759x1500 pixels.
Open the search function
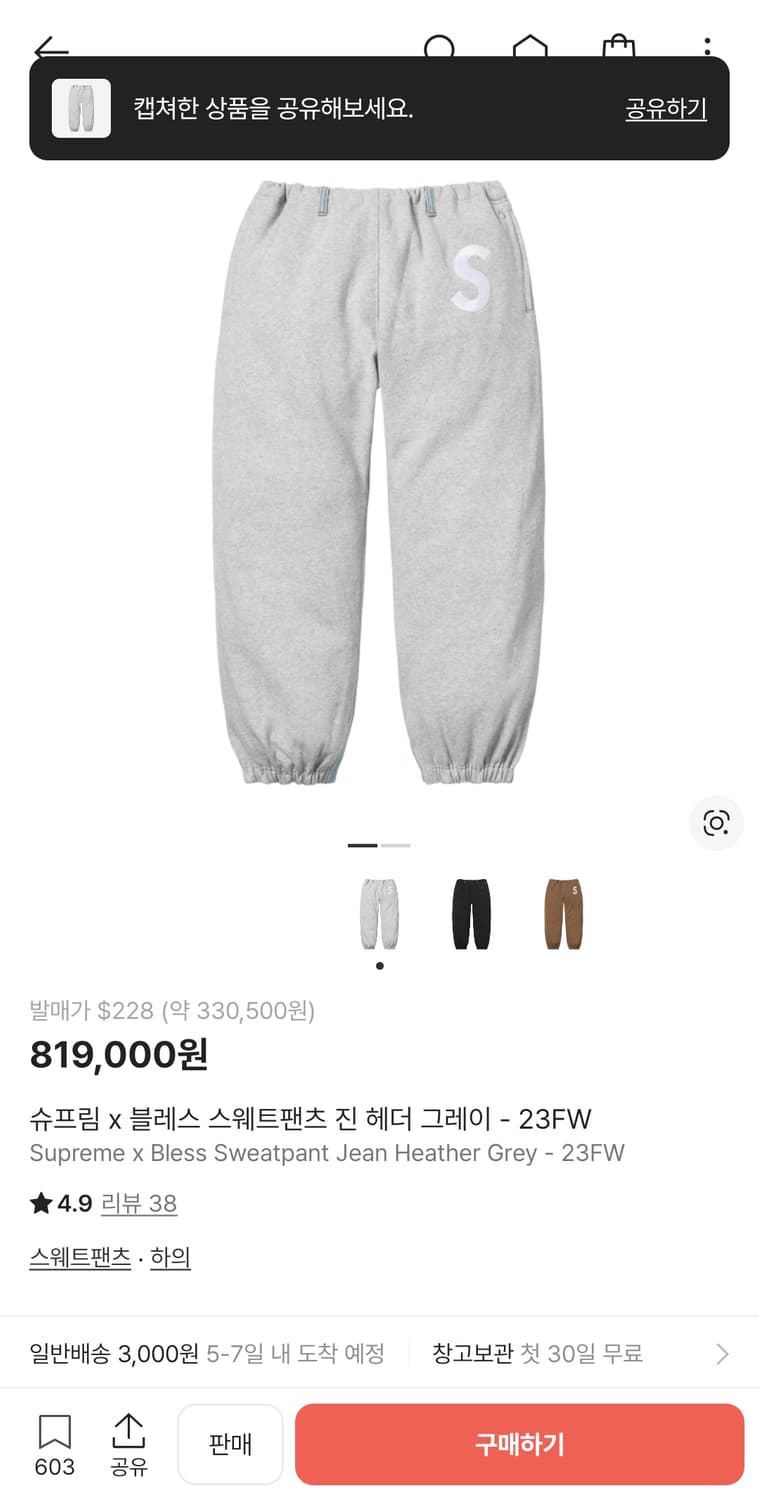pos(440,47)
